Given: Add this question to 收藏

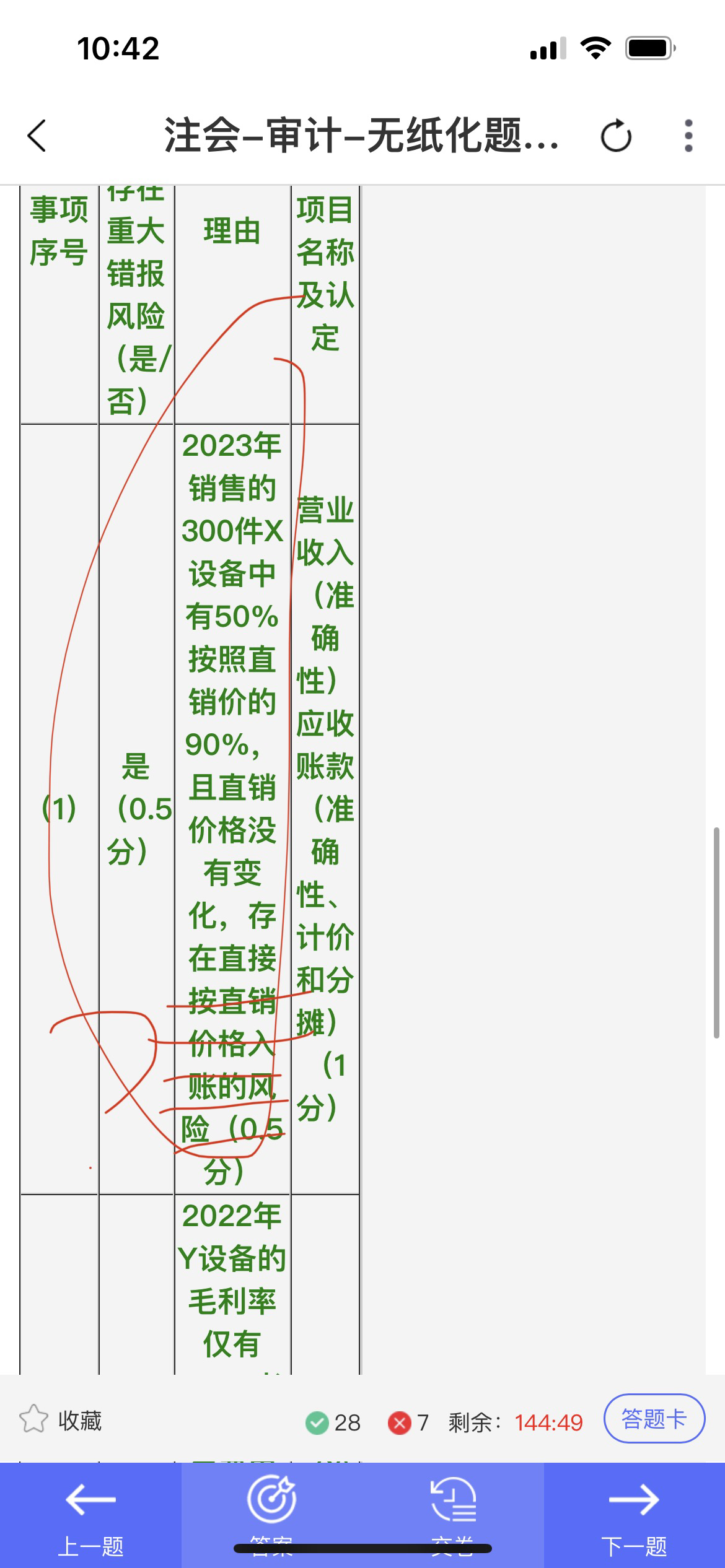Looking at the screenshot, I should tap(61, 1421).
